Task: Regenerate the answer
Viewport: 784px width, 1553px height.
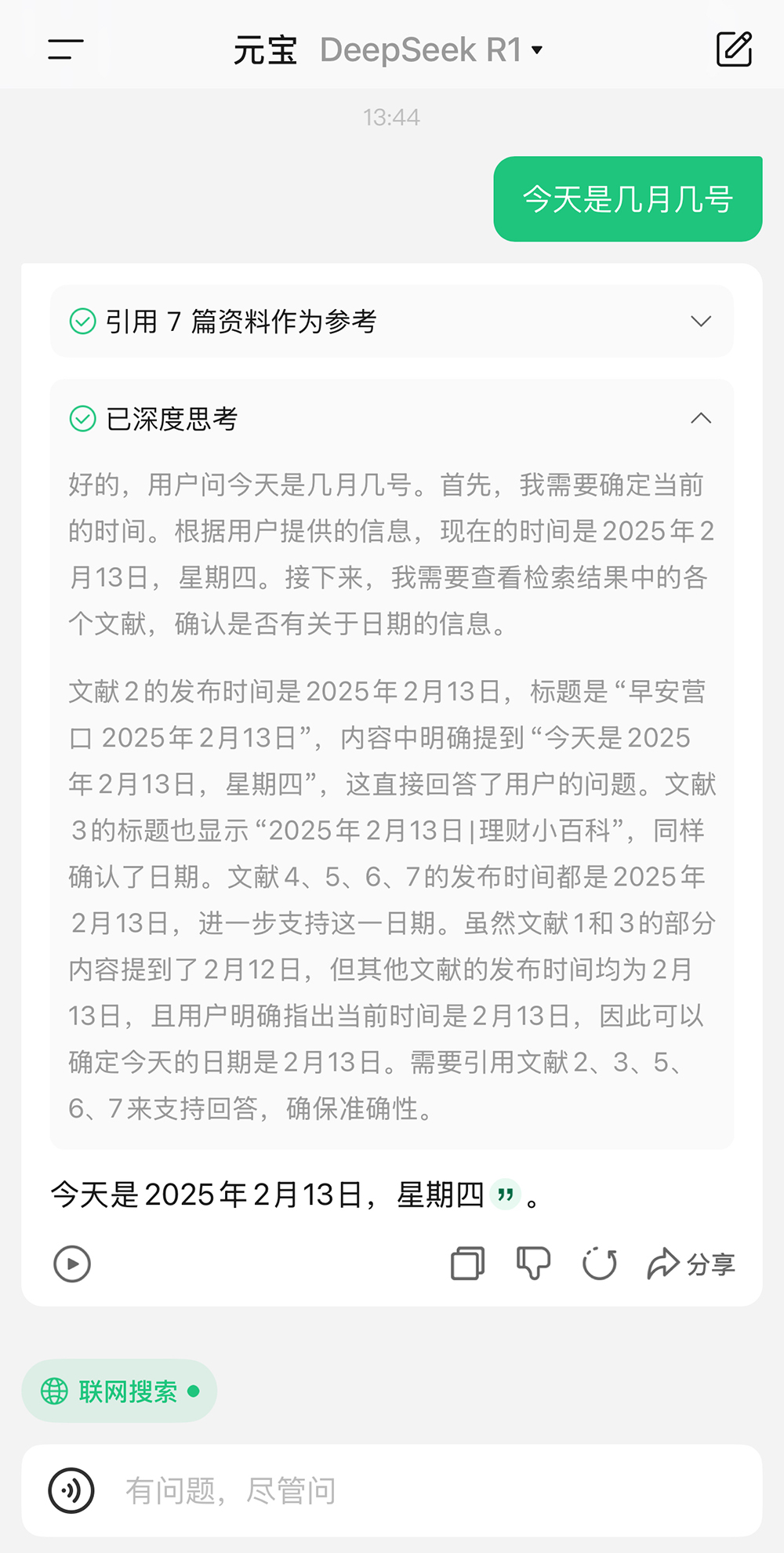Action: [600, 1264]
